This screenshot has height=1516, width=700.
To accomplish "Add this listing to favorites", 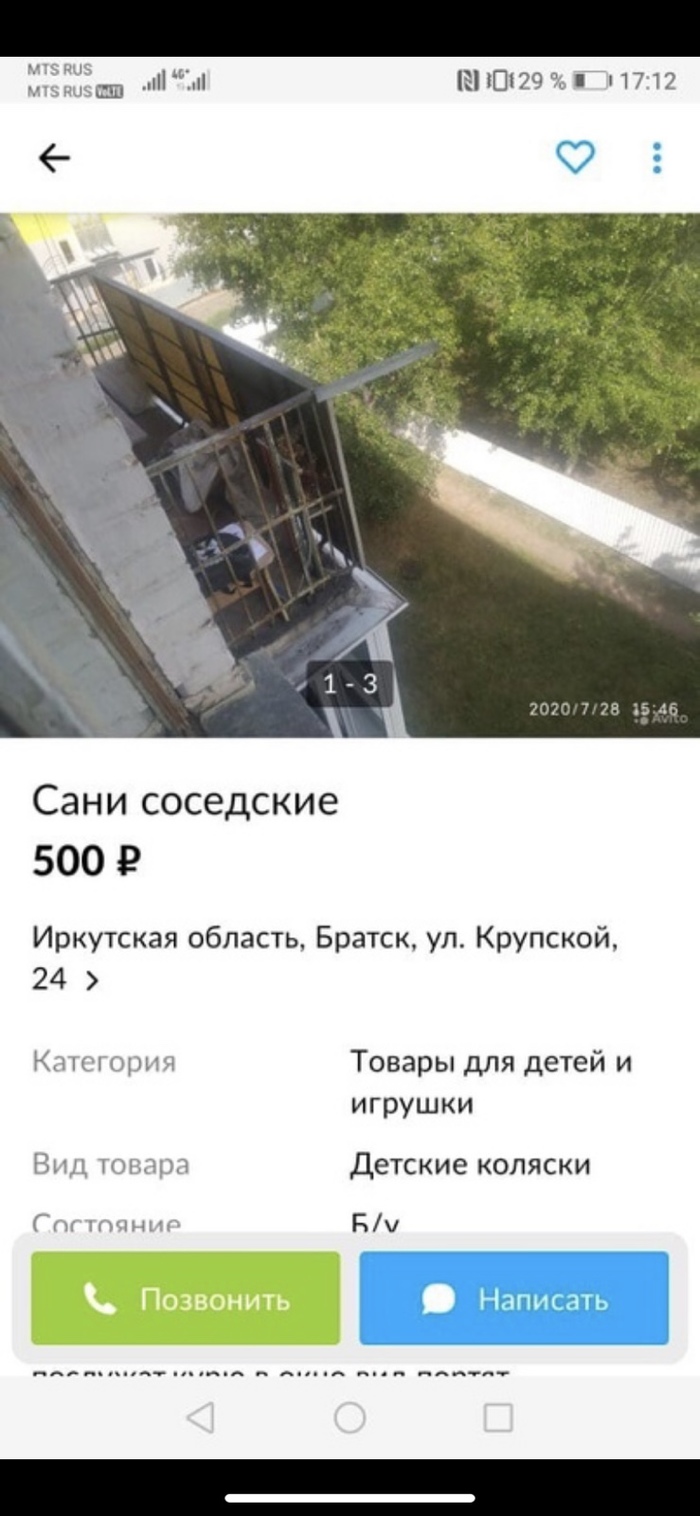I will (x=575, y=157).
